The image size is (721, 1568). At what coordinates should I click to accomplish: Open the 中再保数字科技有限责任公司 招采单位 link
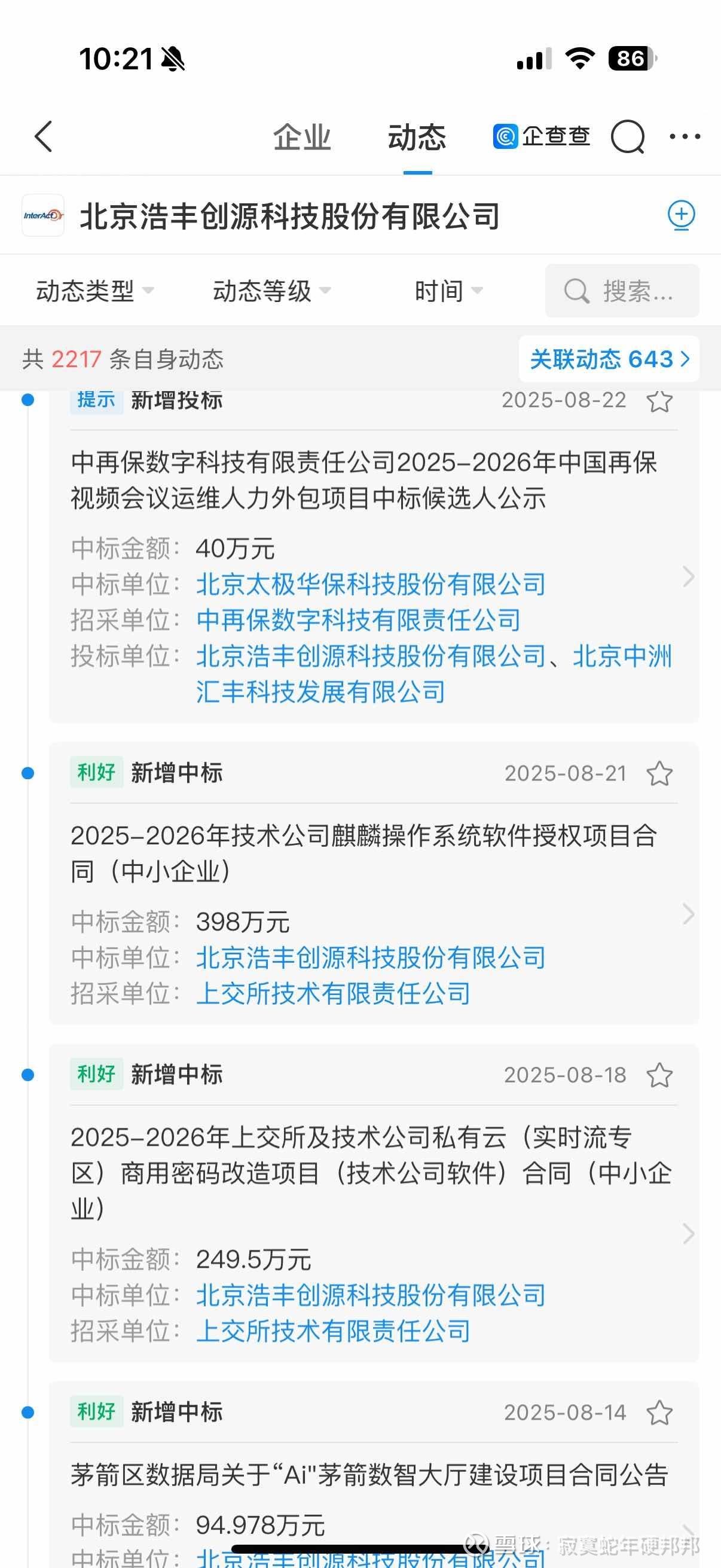[x=358, y=620]
